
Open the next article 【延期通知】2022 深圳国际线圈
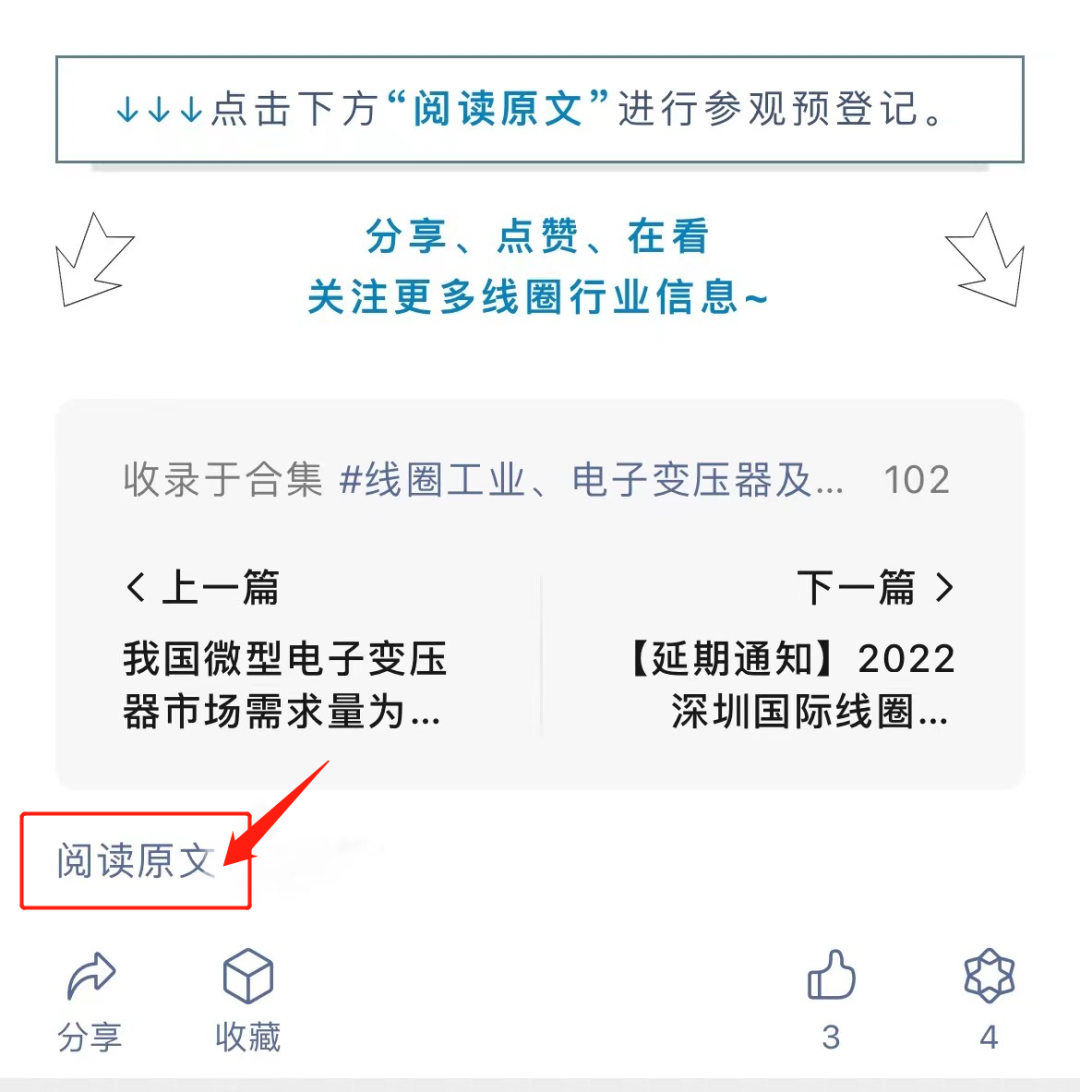point(790,686)
